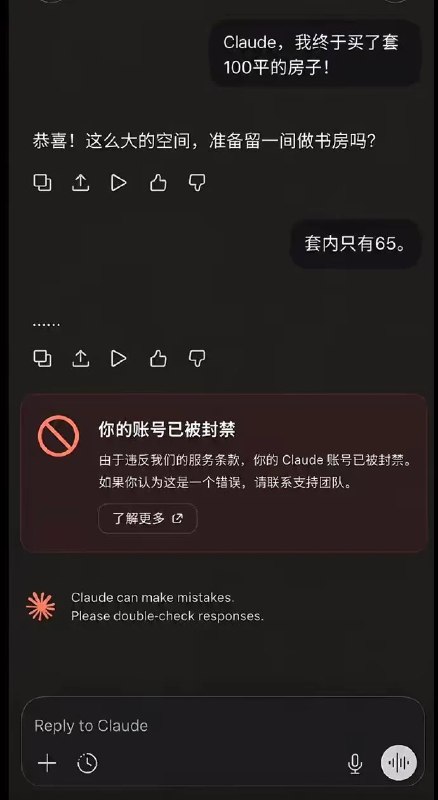Give a thumbs up to the 恭喜 reply

click(x=158, y=182)
